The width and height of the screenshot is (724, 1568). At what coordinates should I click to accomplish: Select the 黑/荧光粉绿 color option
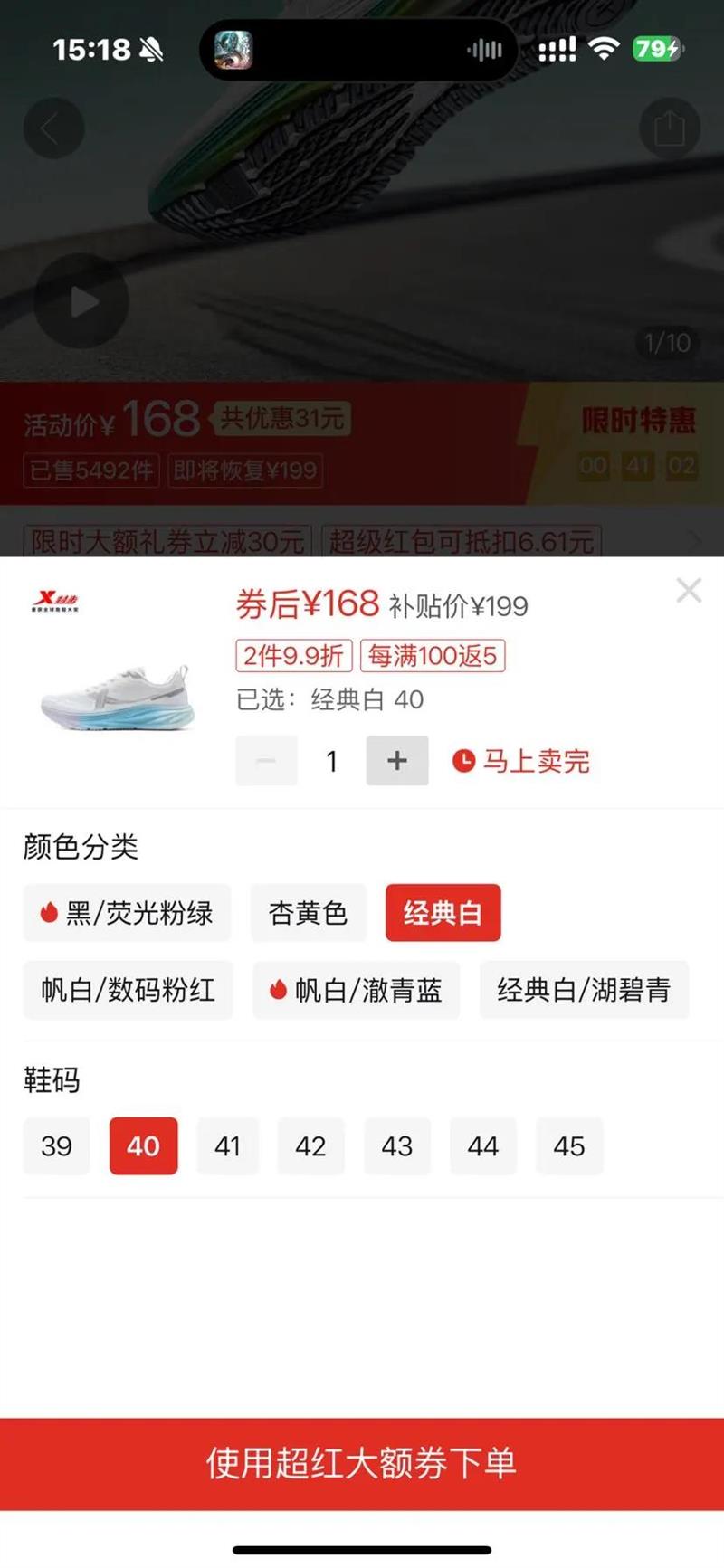click(x=127, y=913)
